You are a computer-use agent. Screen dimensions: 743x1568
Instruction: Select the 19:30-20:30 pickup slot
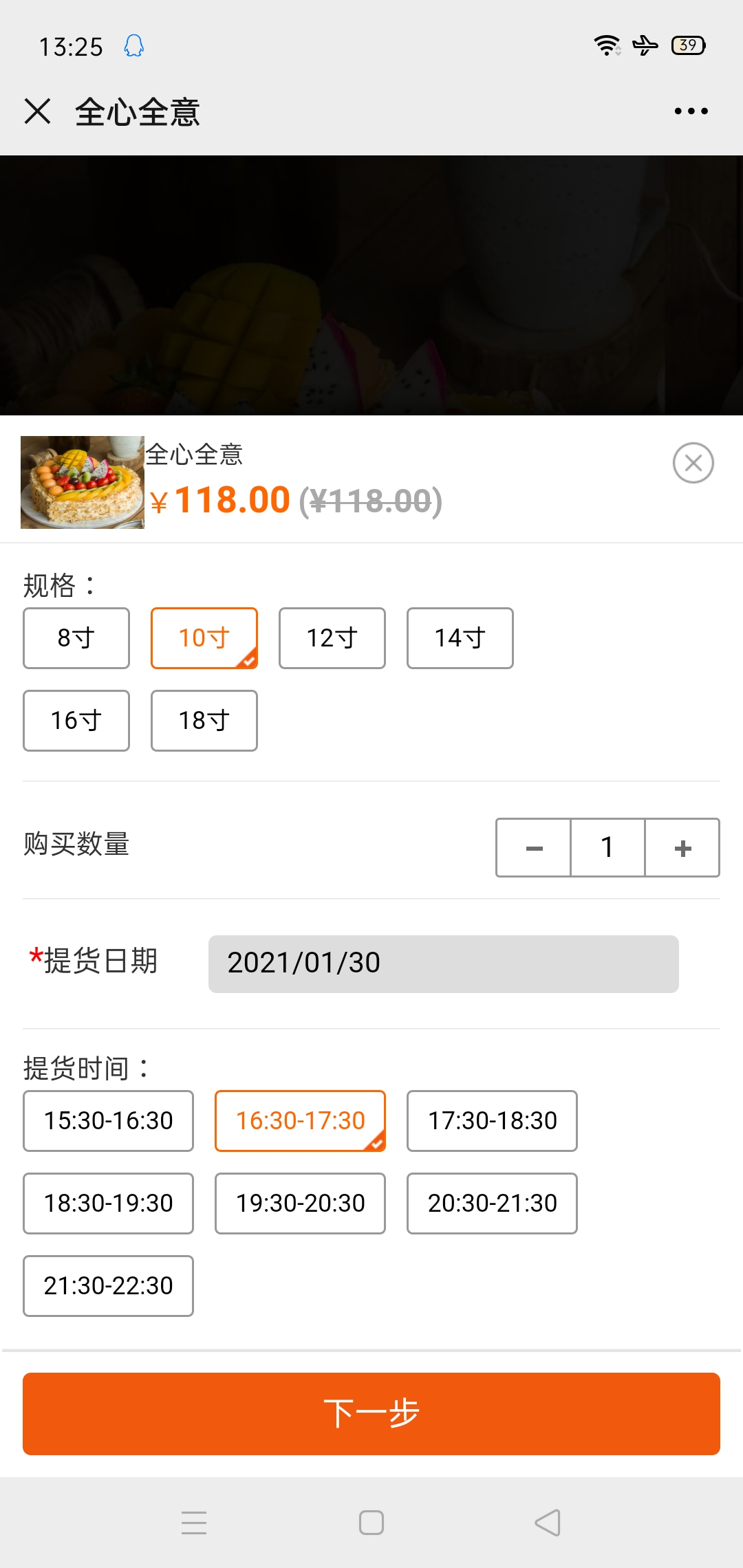click(x=301, y=1204)
